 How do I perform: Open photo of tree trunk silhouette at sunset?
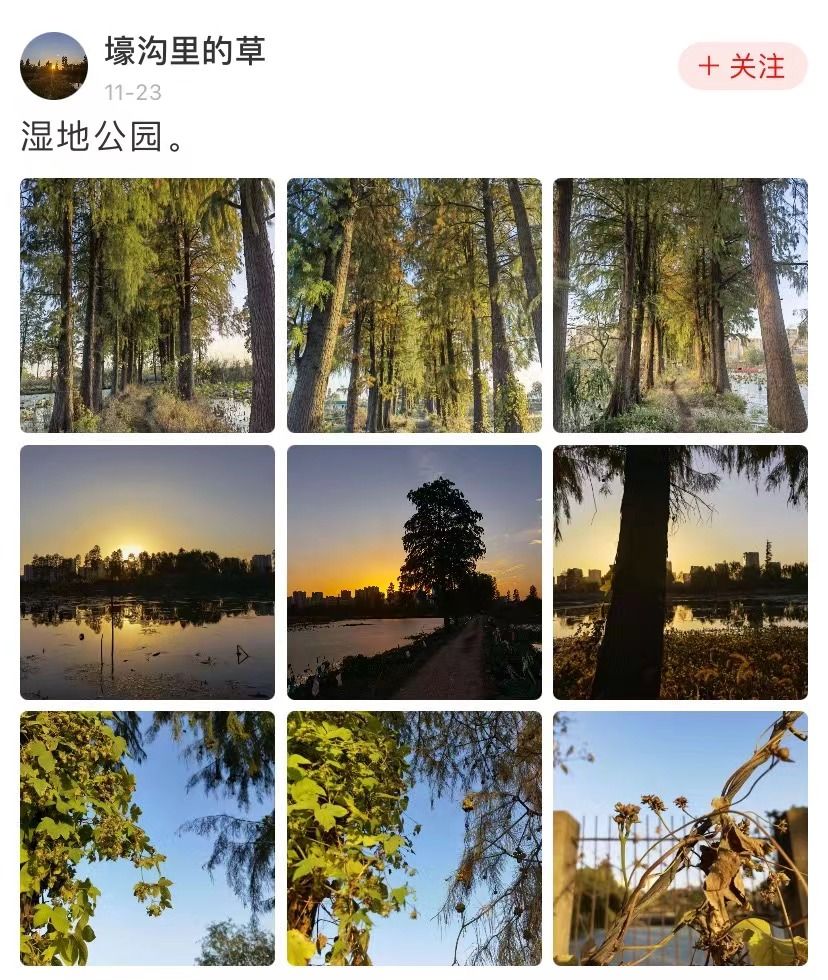(680, 572)
